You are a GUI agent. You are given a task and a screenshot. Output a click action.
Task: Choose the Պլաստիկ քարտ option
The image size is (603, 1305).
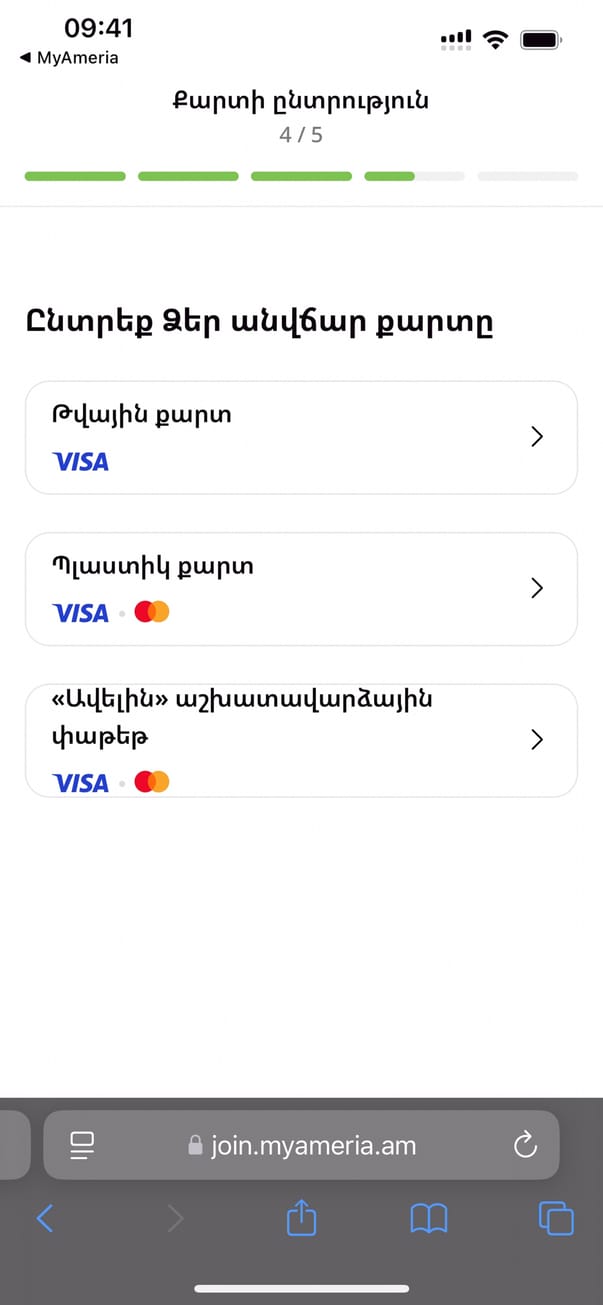coord(300,589)
